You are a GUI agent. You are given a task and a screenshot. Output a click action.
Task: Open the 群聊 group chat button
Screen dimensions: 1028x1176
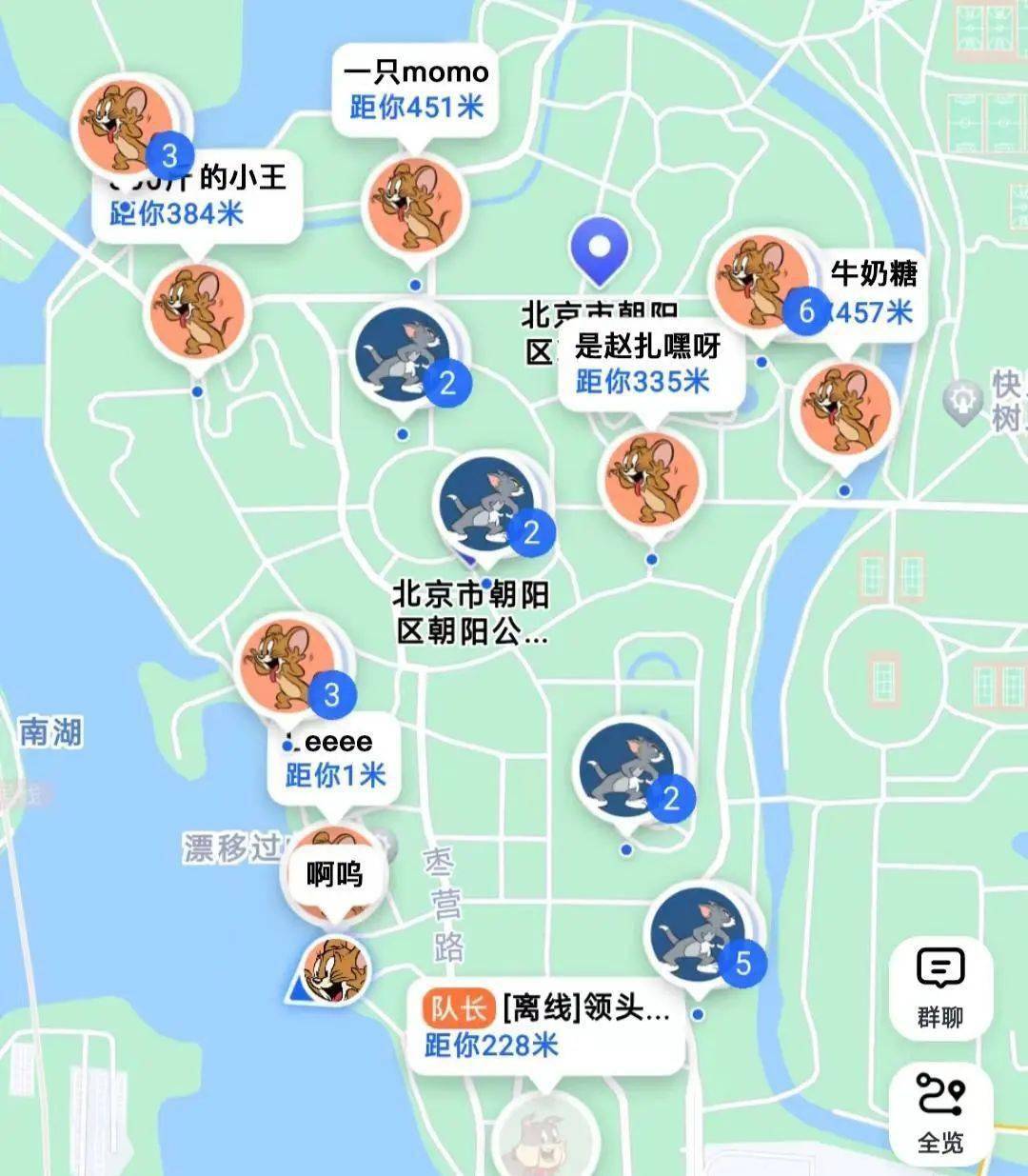(939, 988)
